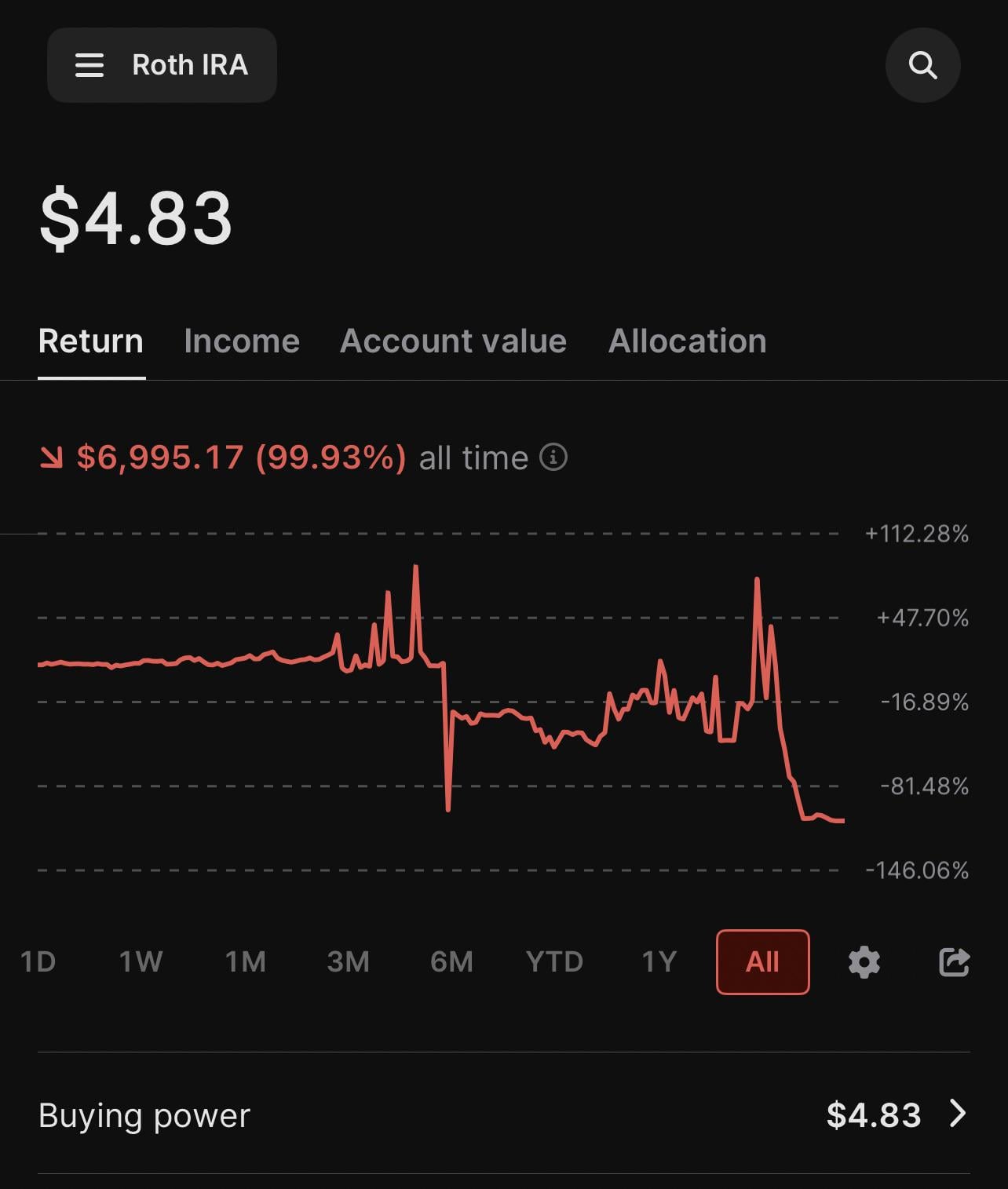
Task: Show the Allocation tab
Action: click(x=687, y=341)
